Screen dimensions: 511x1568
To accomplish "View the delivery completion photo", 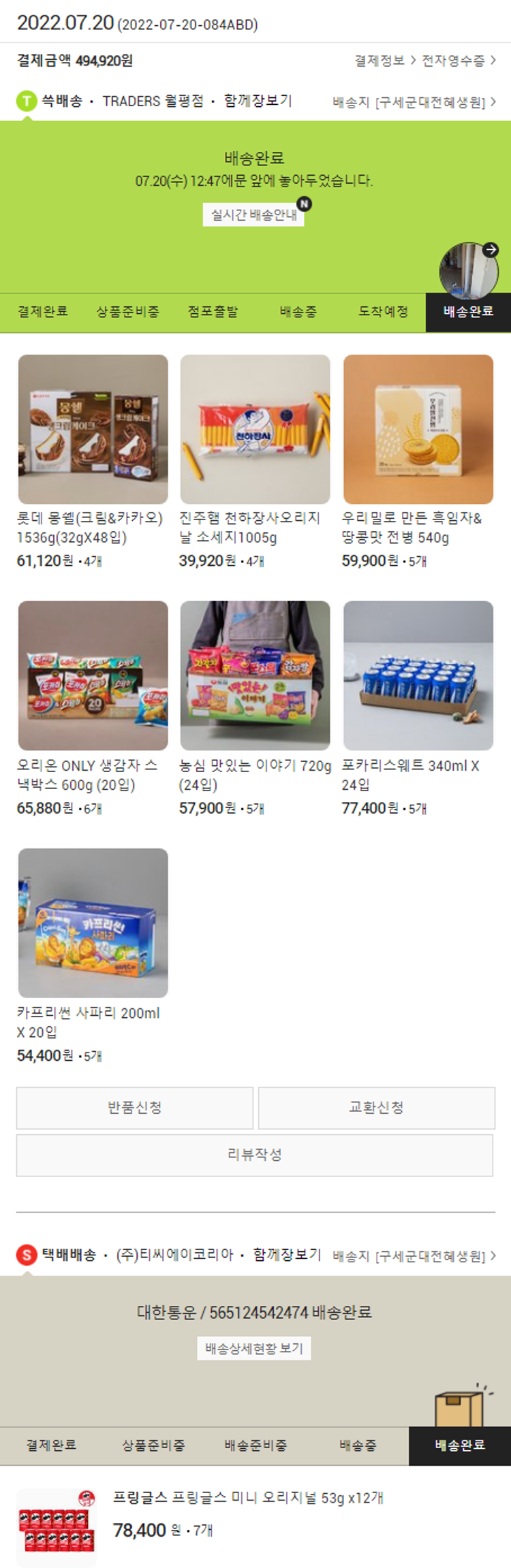I will tap(469, 270).
